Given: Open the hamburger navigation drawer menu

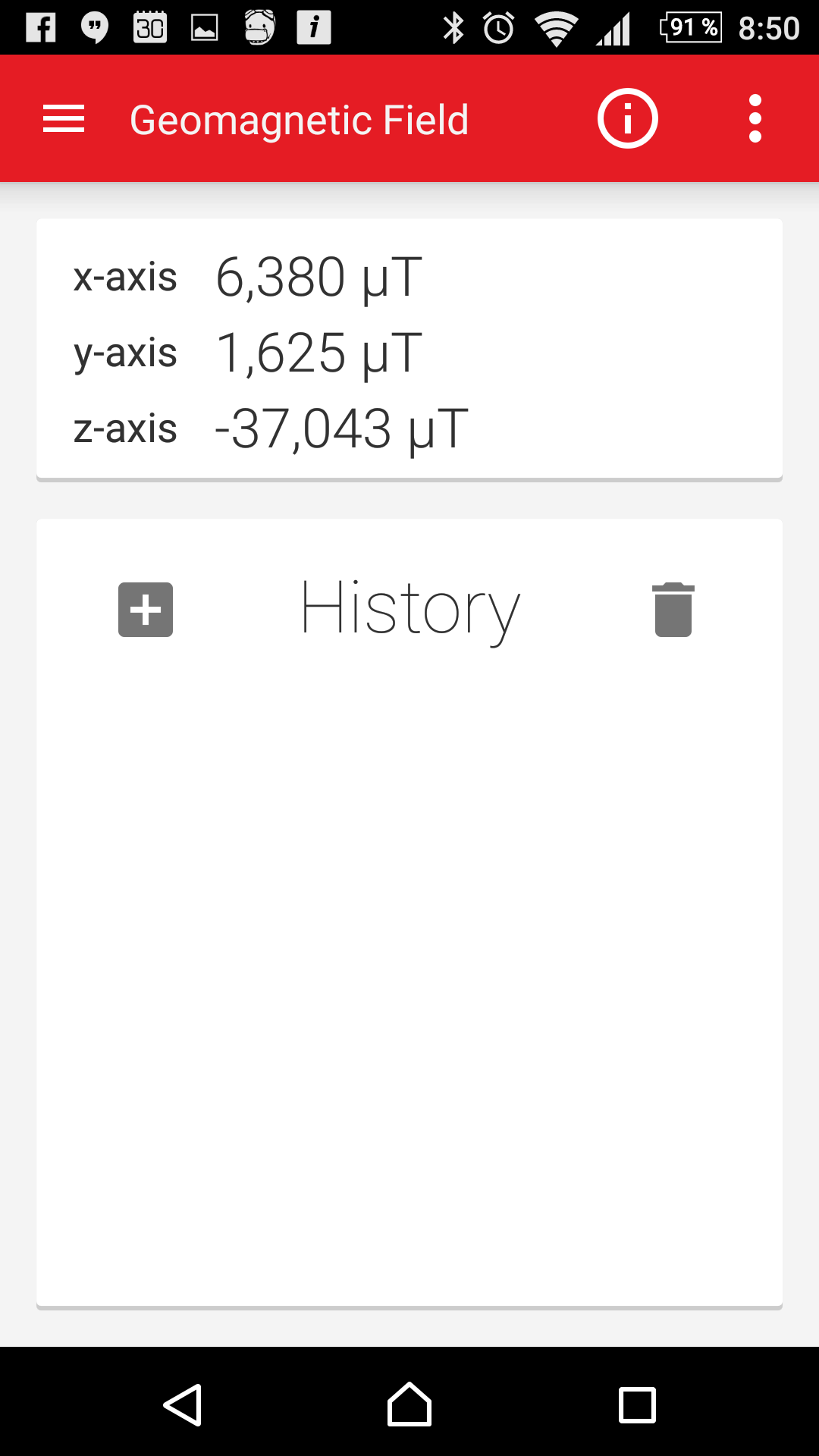Looking at the screenshot, I should click(x=64, y=119).
